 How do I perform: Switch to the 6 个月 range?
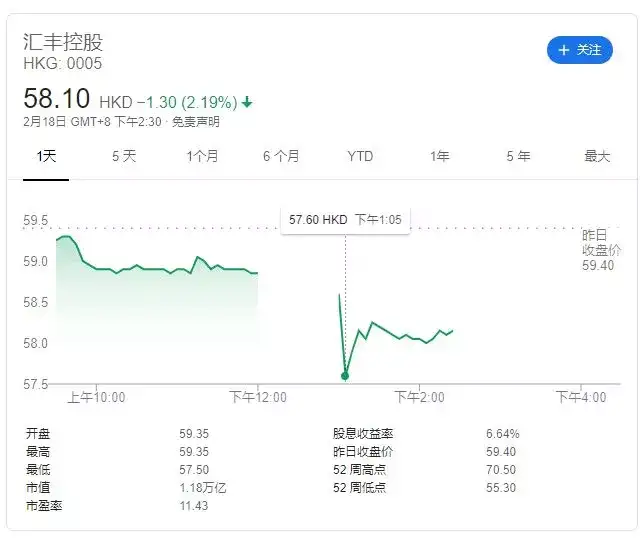click(281, 157)
